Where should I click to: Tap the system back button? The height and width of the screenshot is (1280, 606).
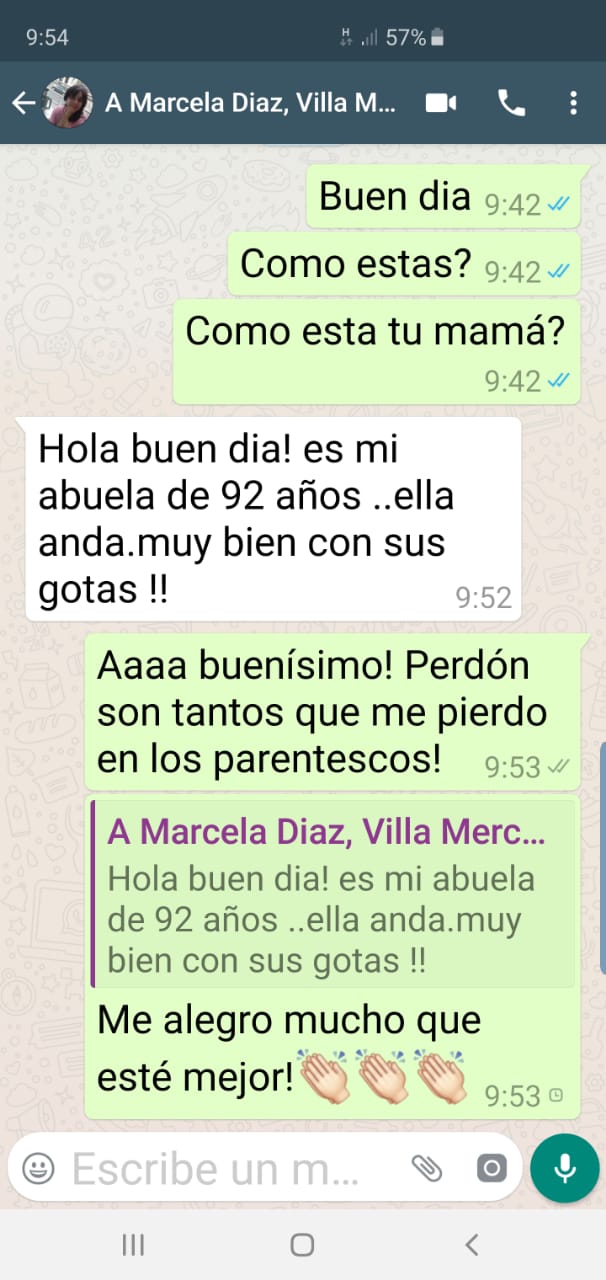coord(472,1245)
